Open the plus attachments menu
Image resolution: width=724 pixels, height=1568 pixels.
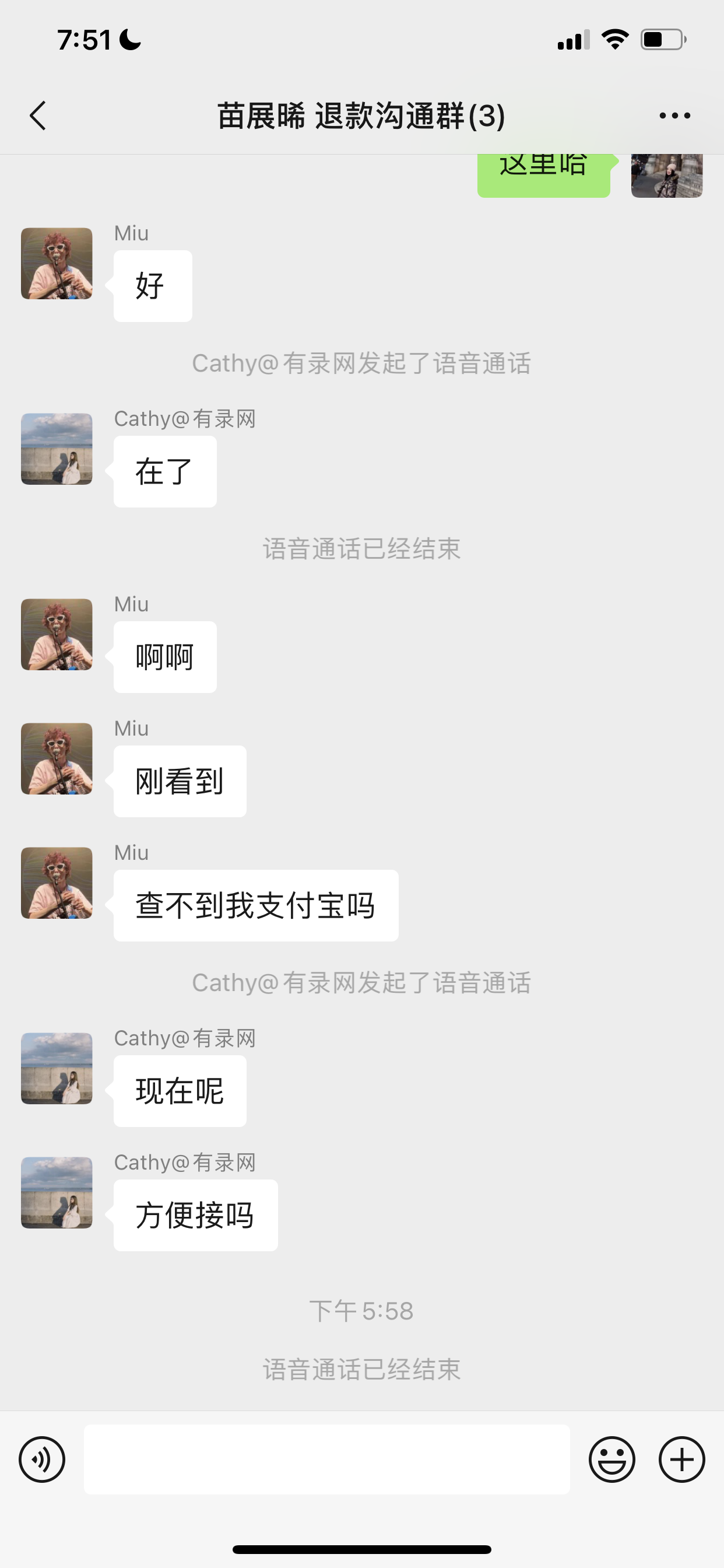click(681, 1459)
